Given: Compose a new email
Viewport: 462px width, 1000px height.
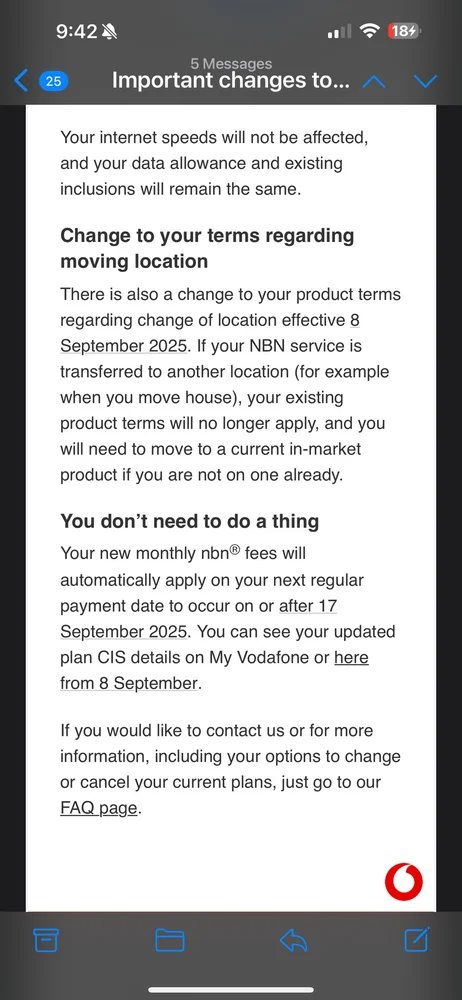Looking at the screenshot, I should [x=417, y=939].
